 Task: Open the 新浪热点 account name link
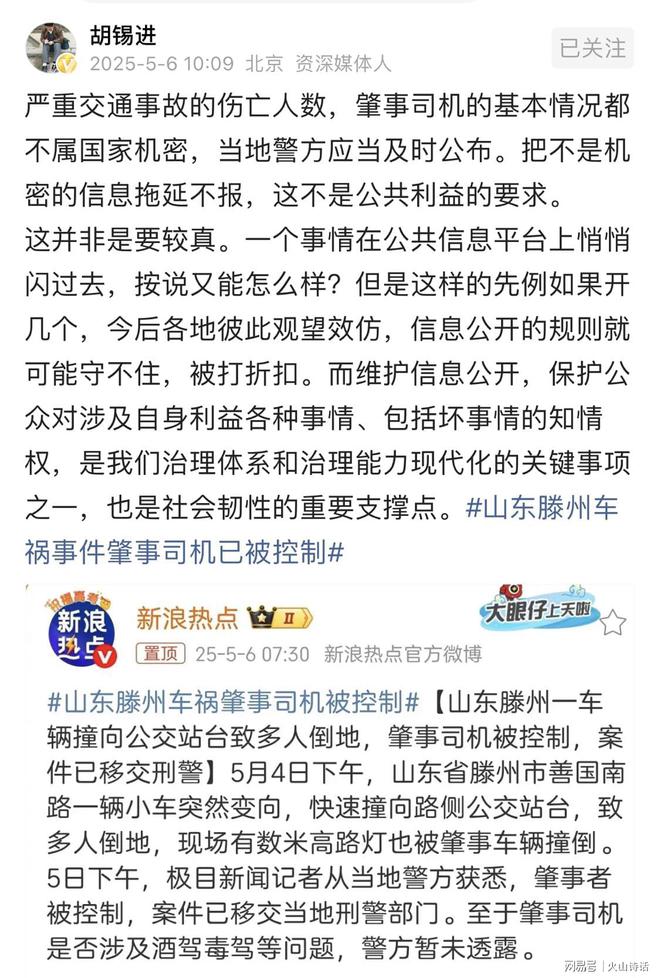[x=186, y=617]
